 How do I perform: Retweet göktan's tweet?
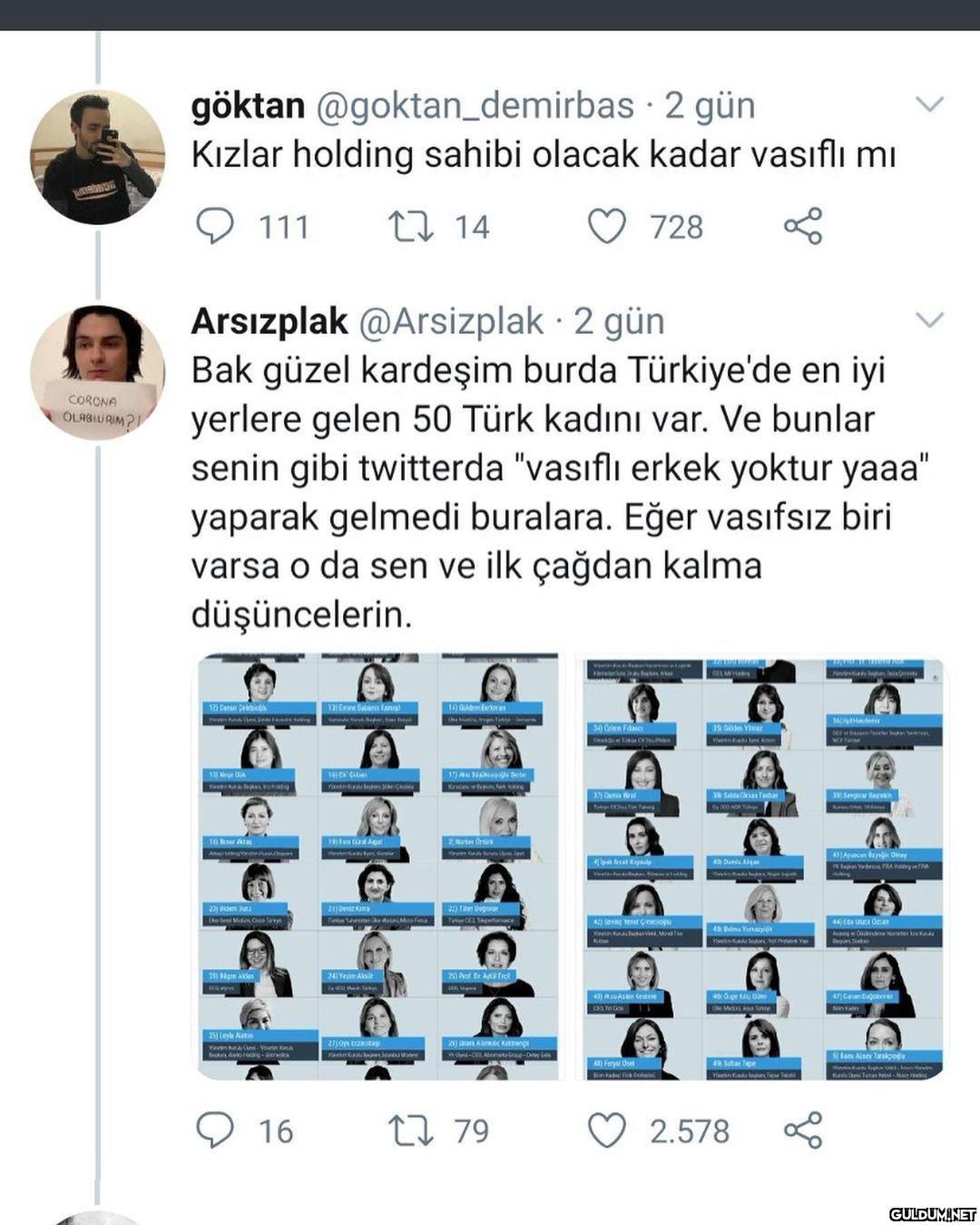410,226
